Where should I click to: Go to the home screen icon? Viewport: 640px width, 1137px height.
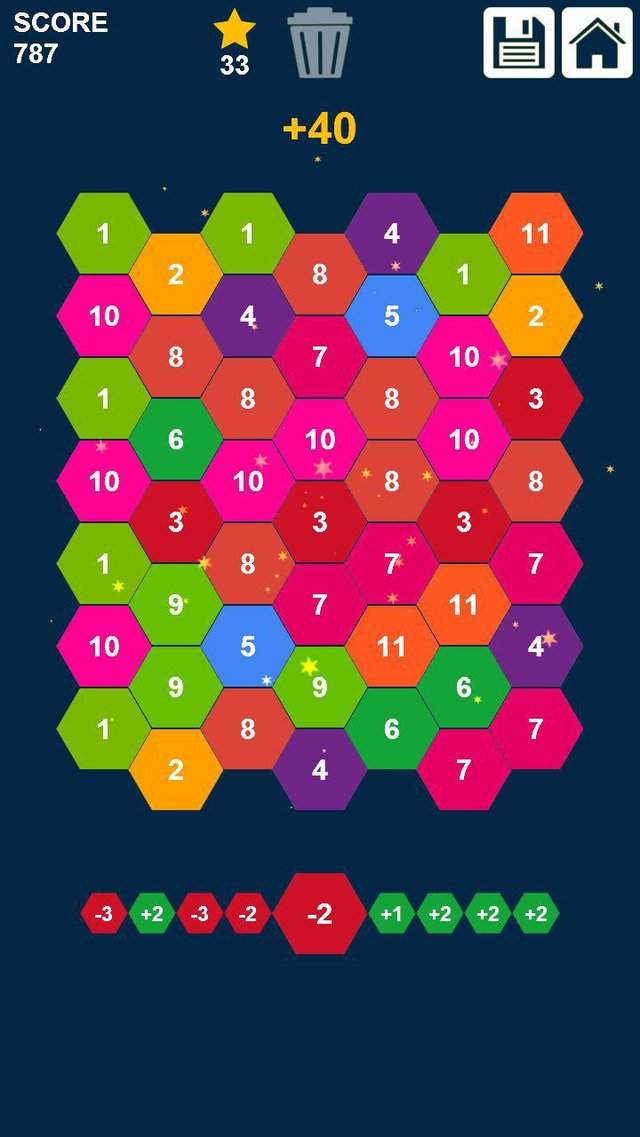pos(597,42)
